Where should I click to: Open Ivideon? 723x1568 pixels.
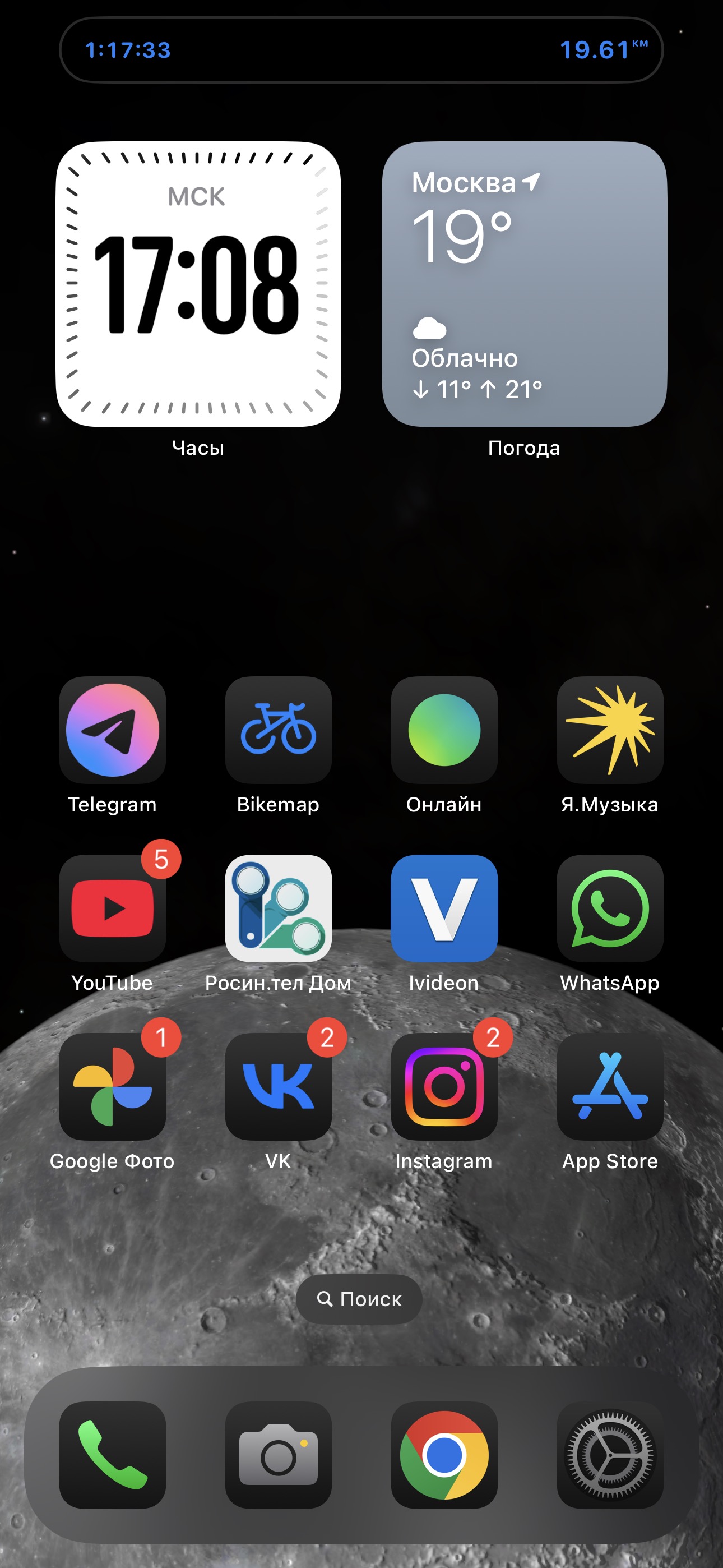tap(444, 908)
